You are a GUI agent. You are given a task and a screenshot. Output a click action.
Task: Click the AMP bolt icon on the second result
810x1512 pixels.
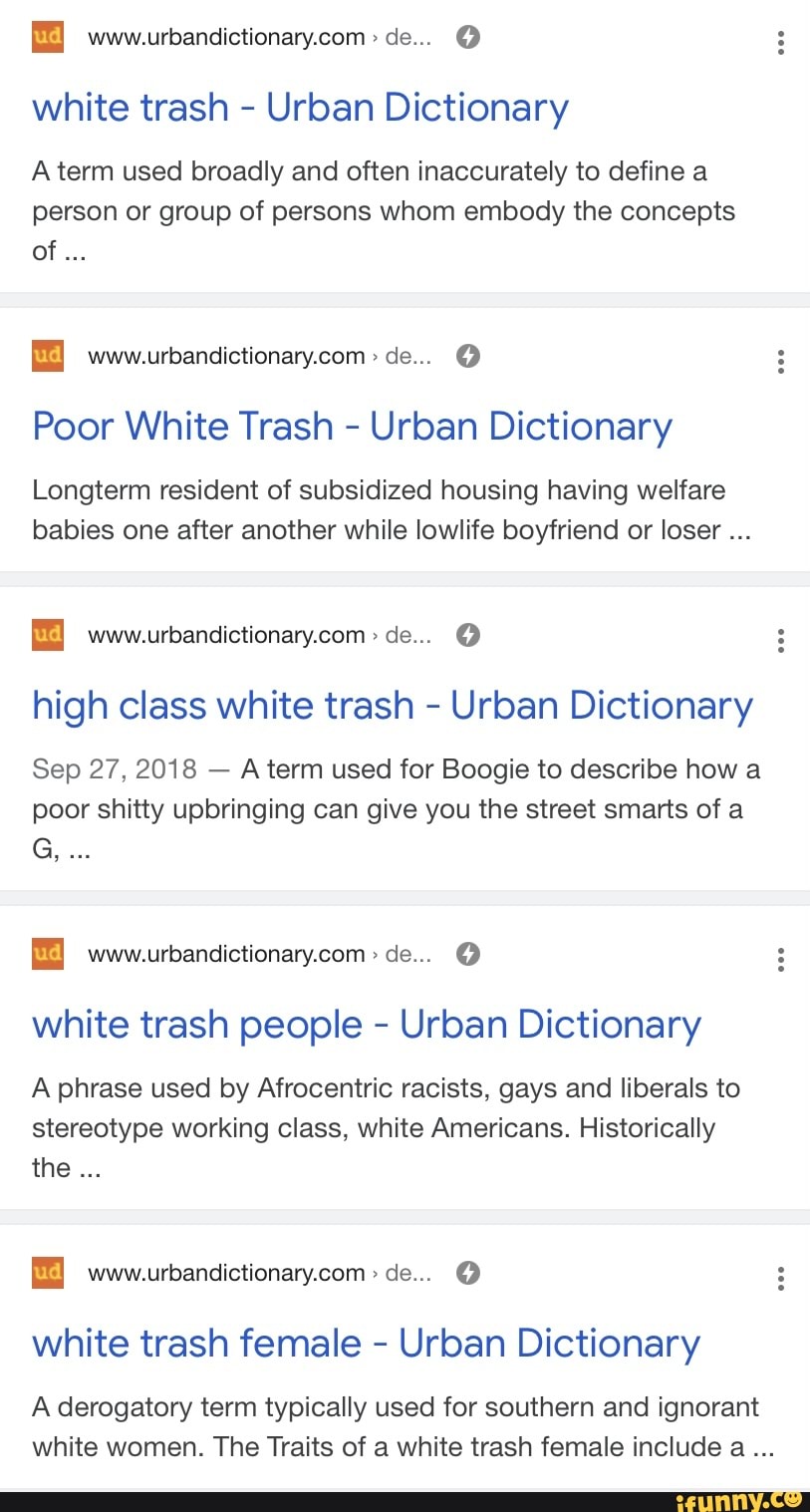468,355
